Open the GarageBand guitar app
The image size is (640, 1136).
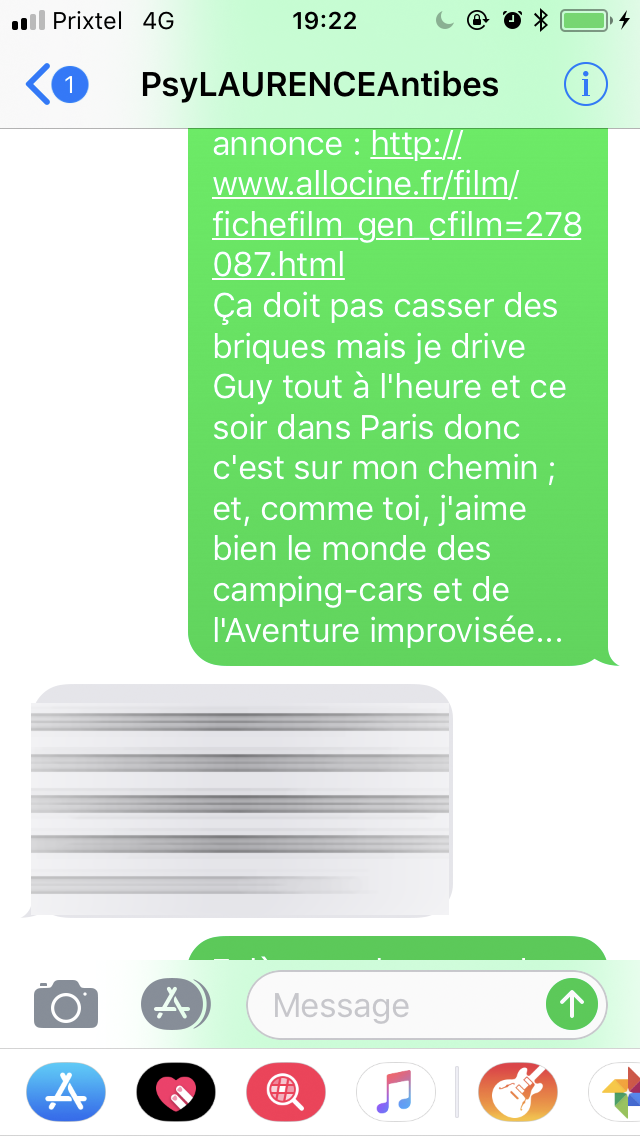pos(517,1092)
